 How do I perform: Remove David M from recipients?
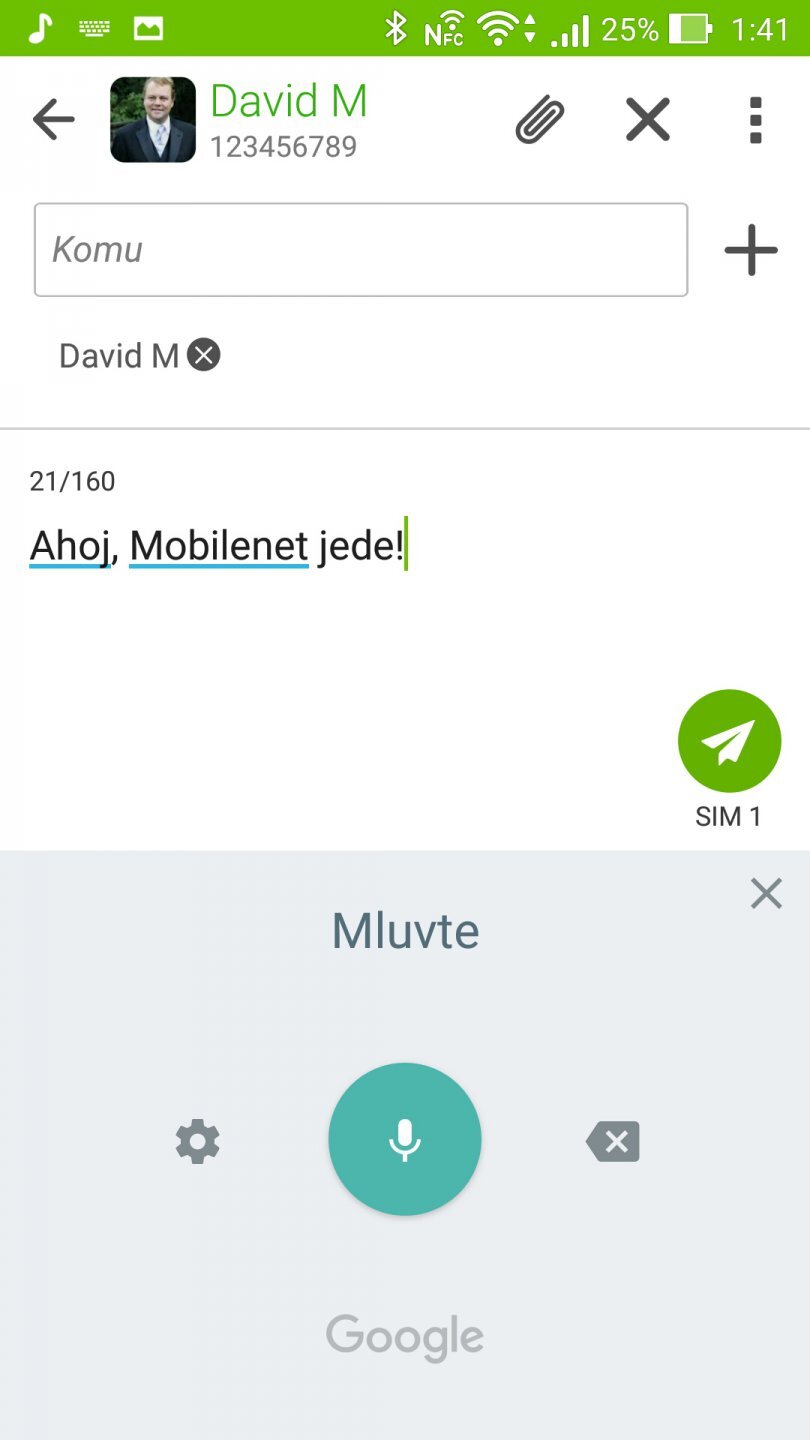tap(204, 355)
